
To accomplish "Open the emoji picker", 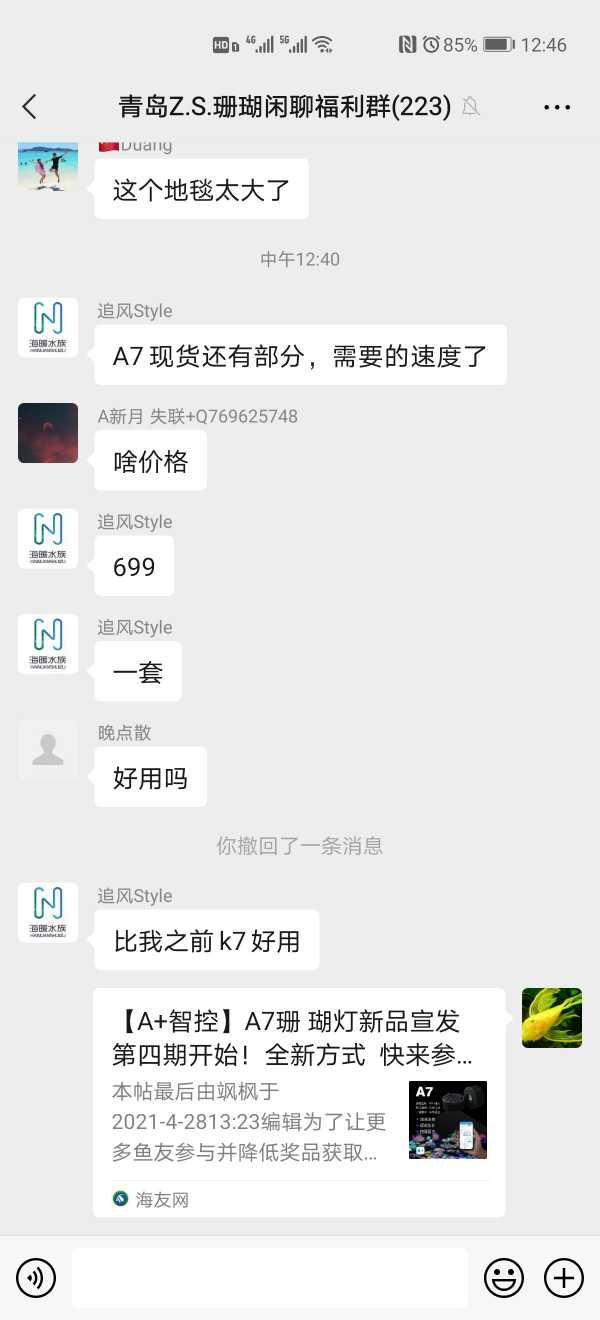I will (504, 1277).
